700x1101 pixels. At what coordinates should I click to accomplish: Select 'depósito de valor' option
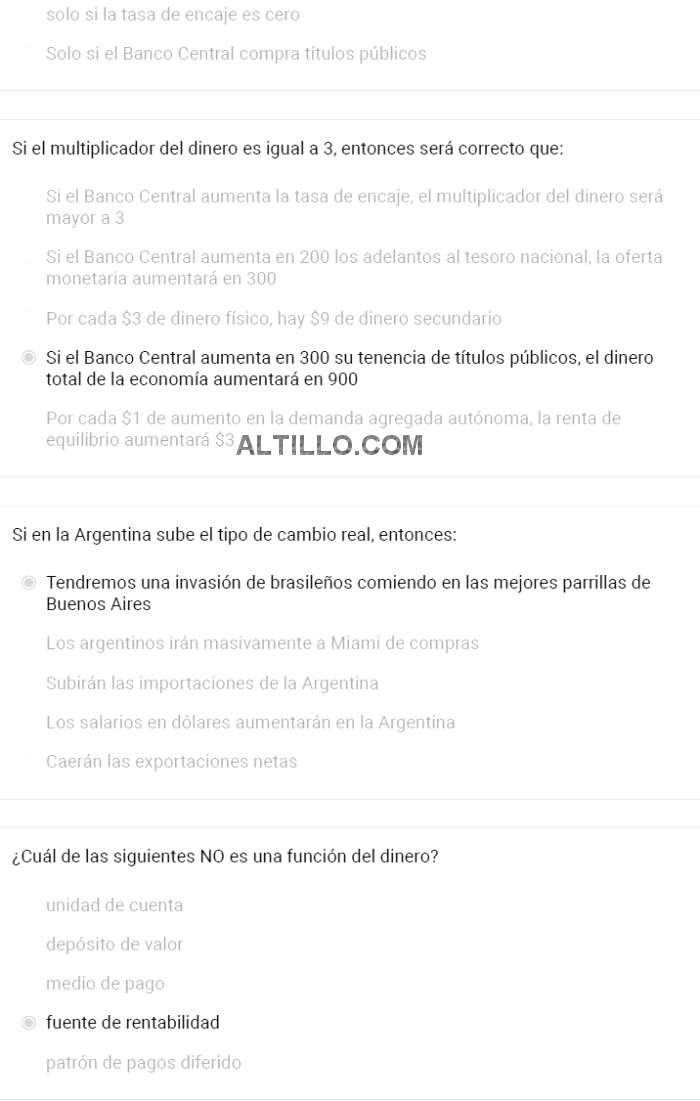click(x=114, y=945)
